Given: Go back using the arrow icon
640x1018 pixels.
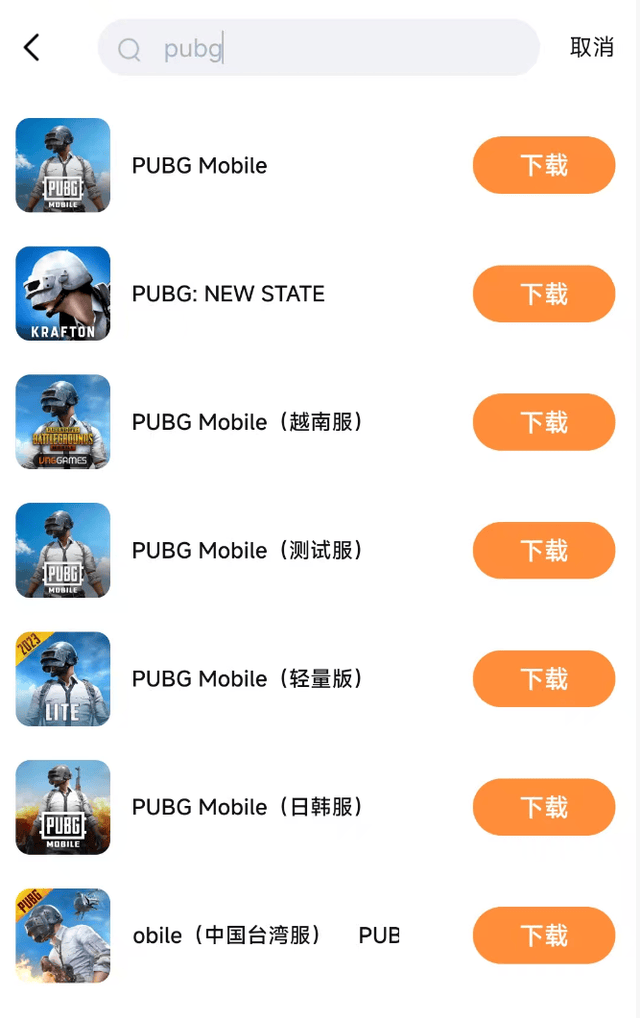Looking at the screenshot, I should click(32, 47).
